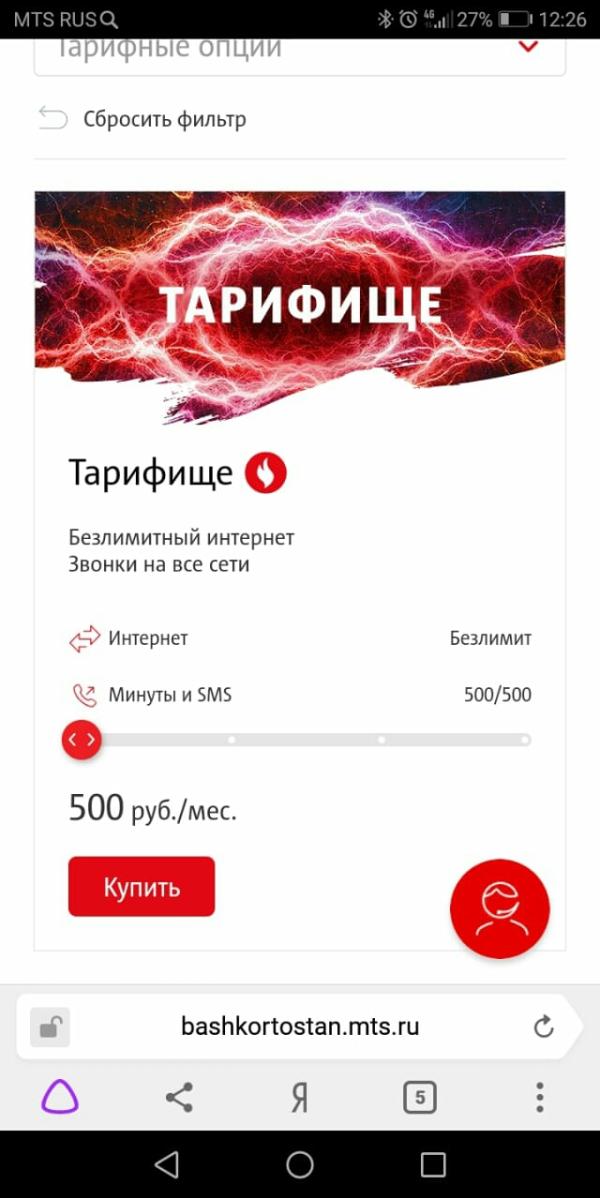This screenshot has height=1198, width=600.
Task: Go back with the system back button
Action: tap(167, 1164)
